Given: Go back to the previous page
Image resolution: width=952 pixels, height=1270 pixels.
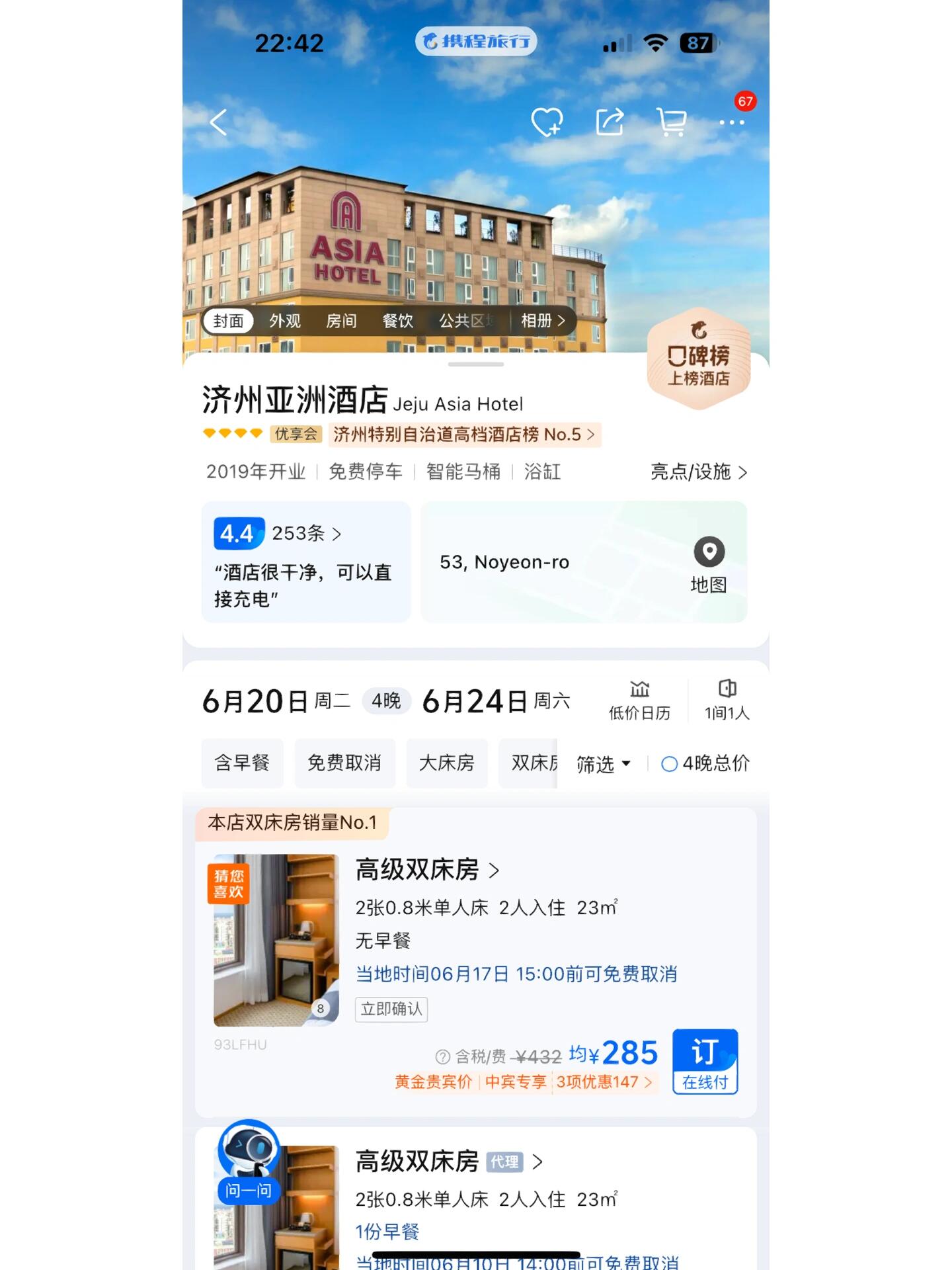Looking at the screenshot, I should click(219, 122).
